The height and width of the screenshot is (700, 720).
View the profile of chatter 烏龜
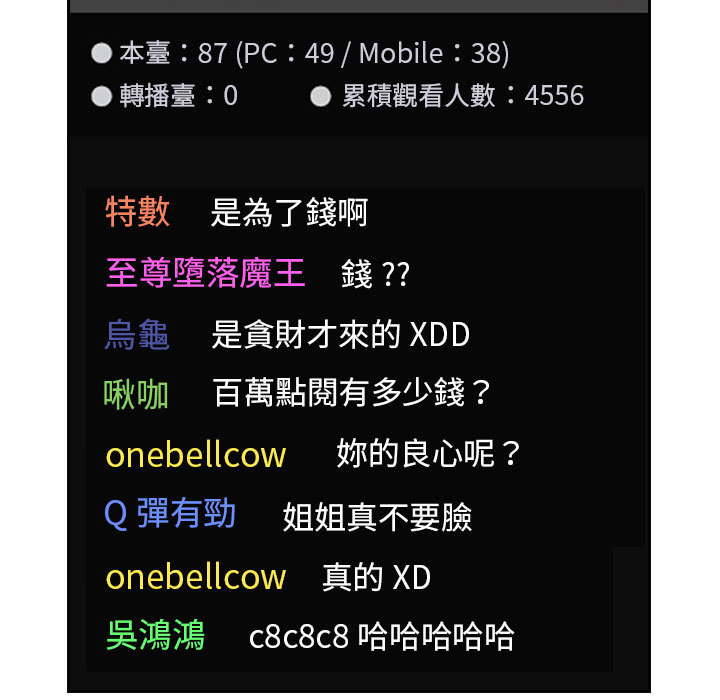(x=137, y=334)
